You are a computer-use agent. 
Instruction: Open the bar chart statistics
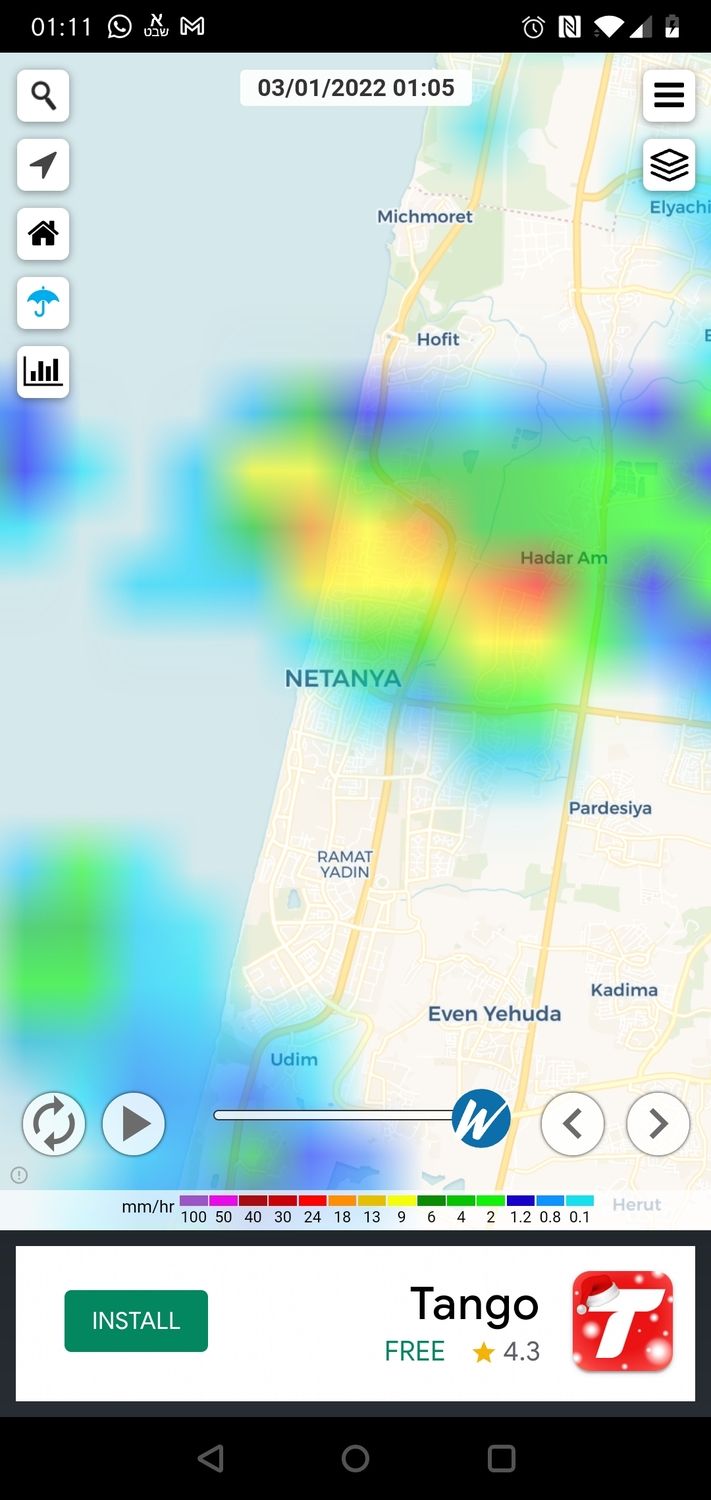click(x=43, y=372)
